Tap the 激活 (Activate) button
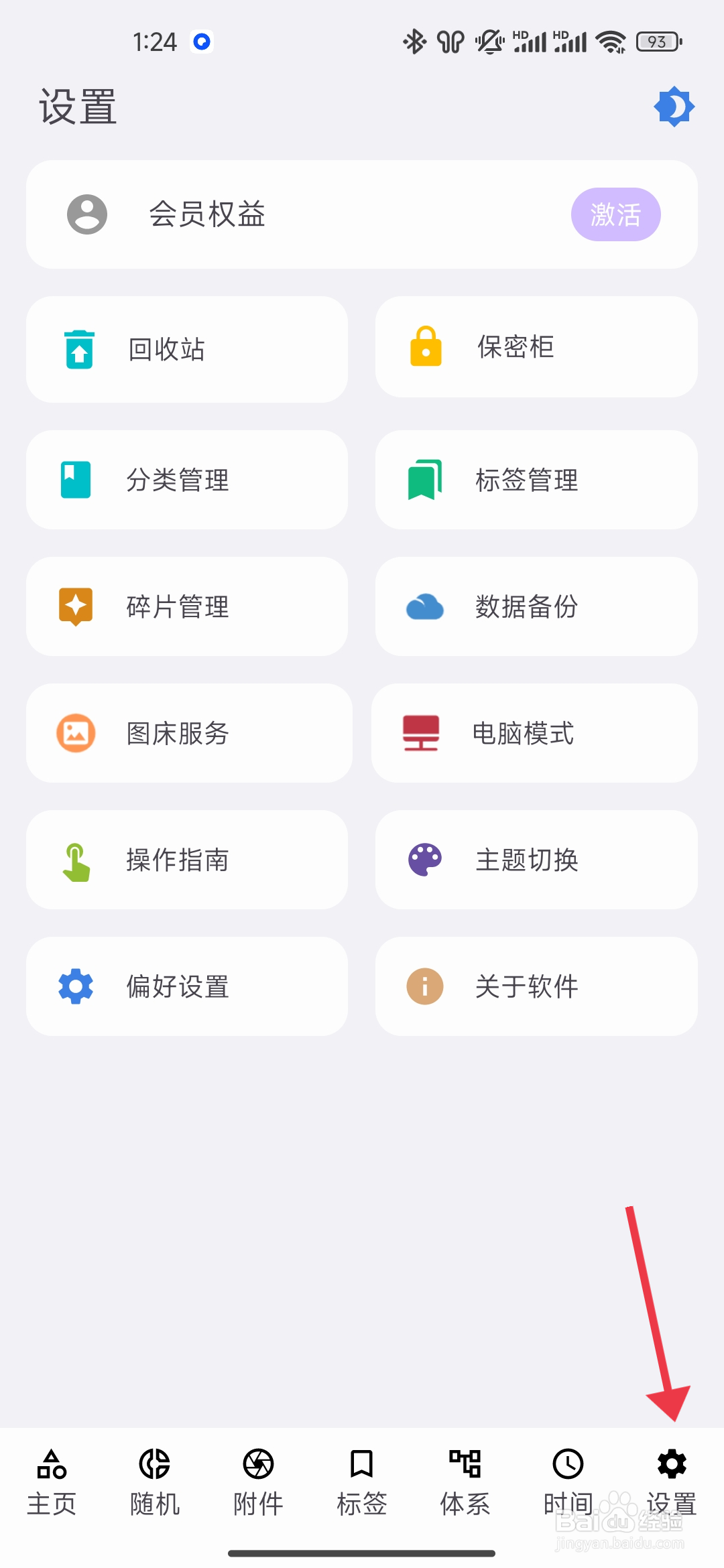724x1568 pixels. click(615, 214)
